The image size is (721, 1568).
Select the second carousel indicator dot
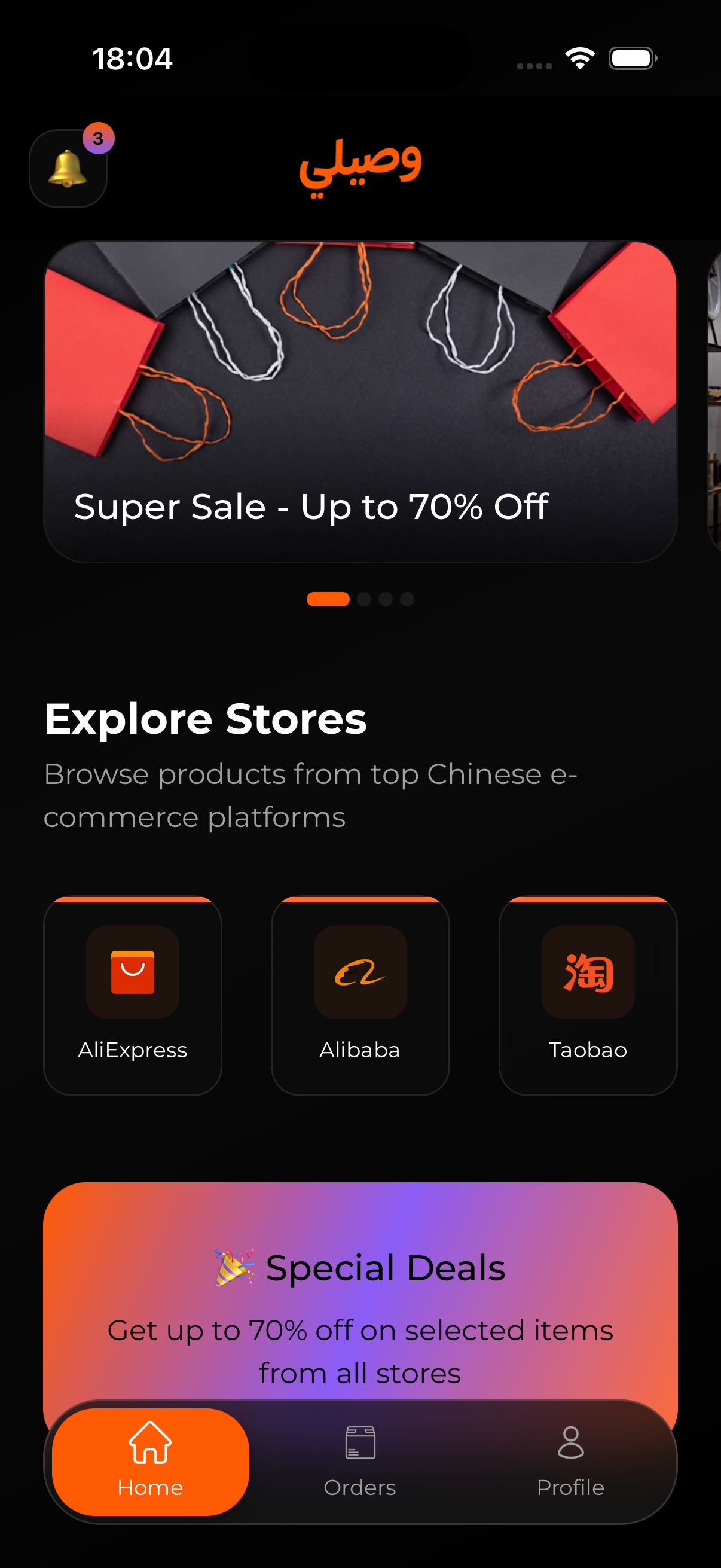coord(365,599)
